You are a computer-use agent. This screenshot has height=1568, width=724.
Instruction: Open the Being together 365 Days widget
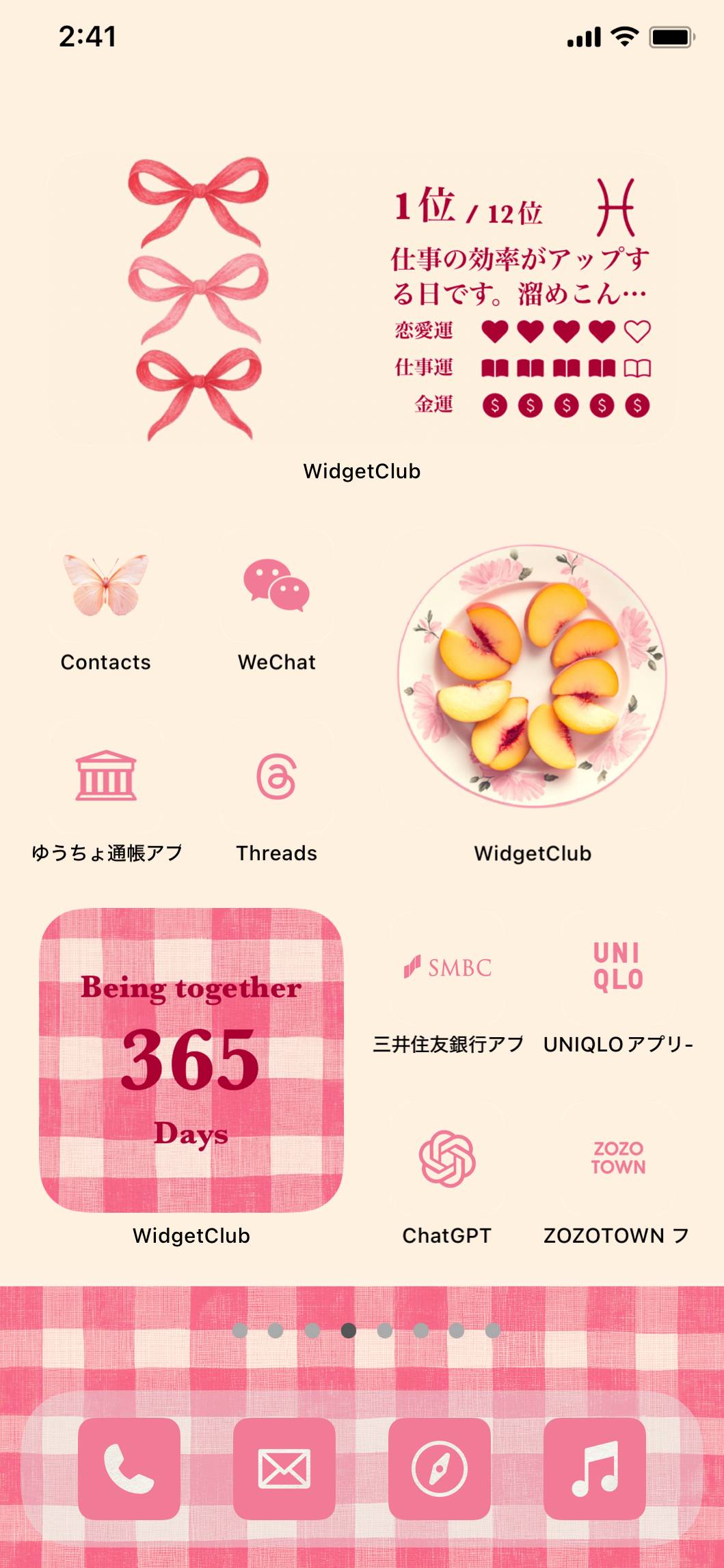191,1060
